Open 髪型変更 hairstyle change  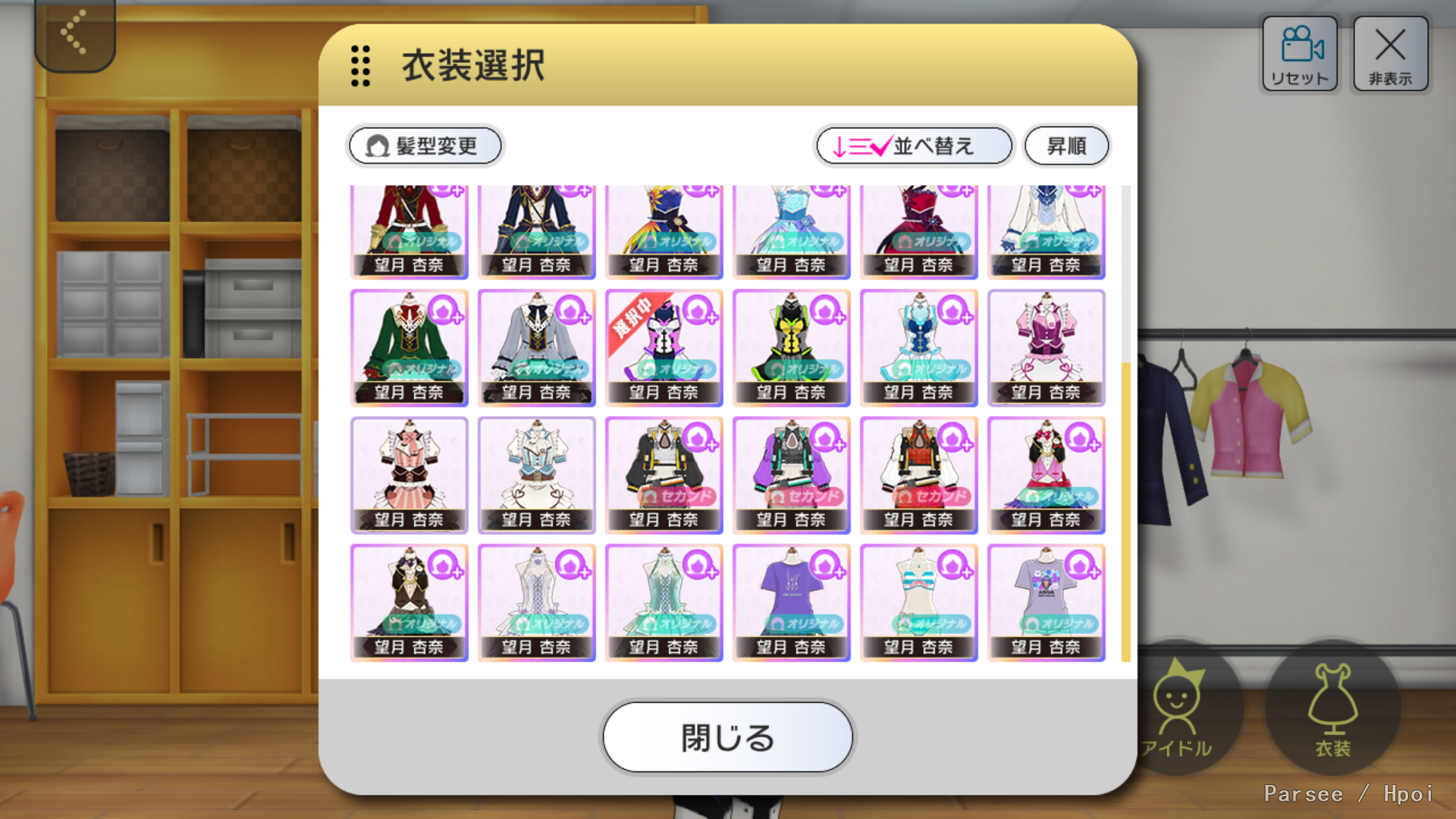[425, 146]
